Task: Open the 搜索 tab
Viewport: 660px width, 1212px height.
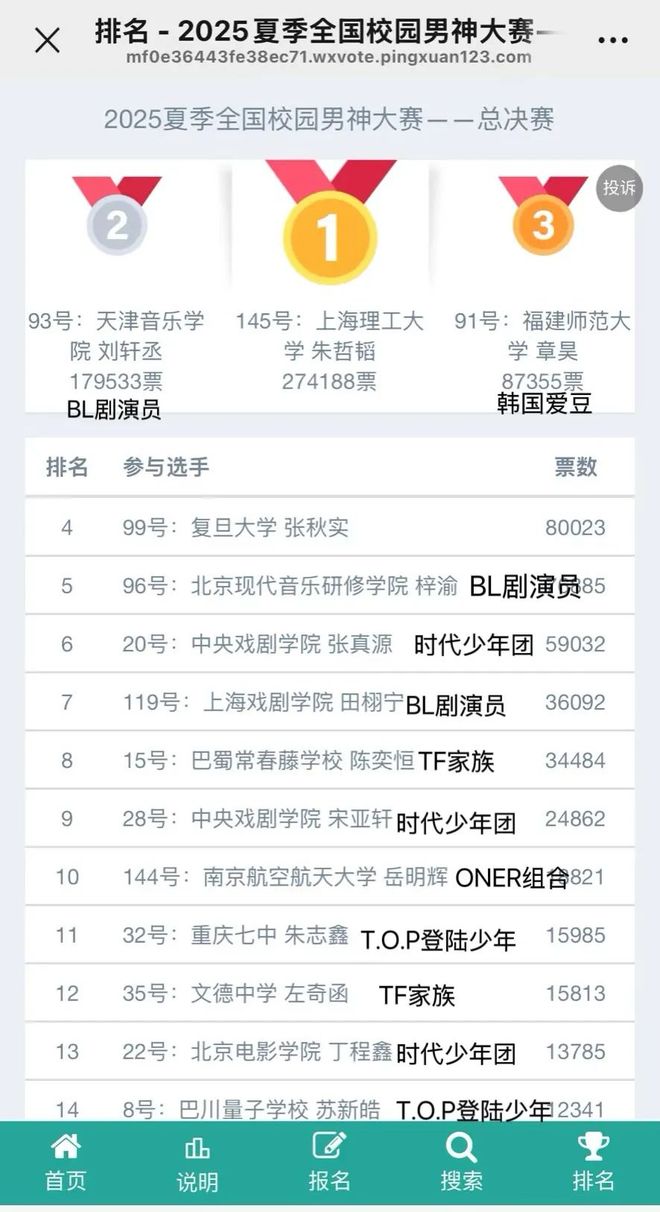Action: [x=462, y=1162]
